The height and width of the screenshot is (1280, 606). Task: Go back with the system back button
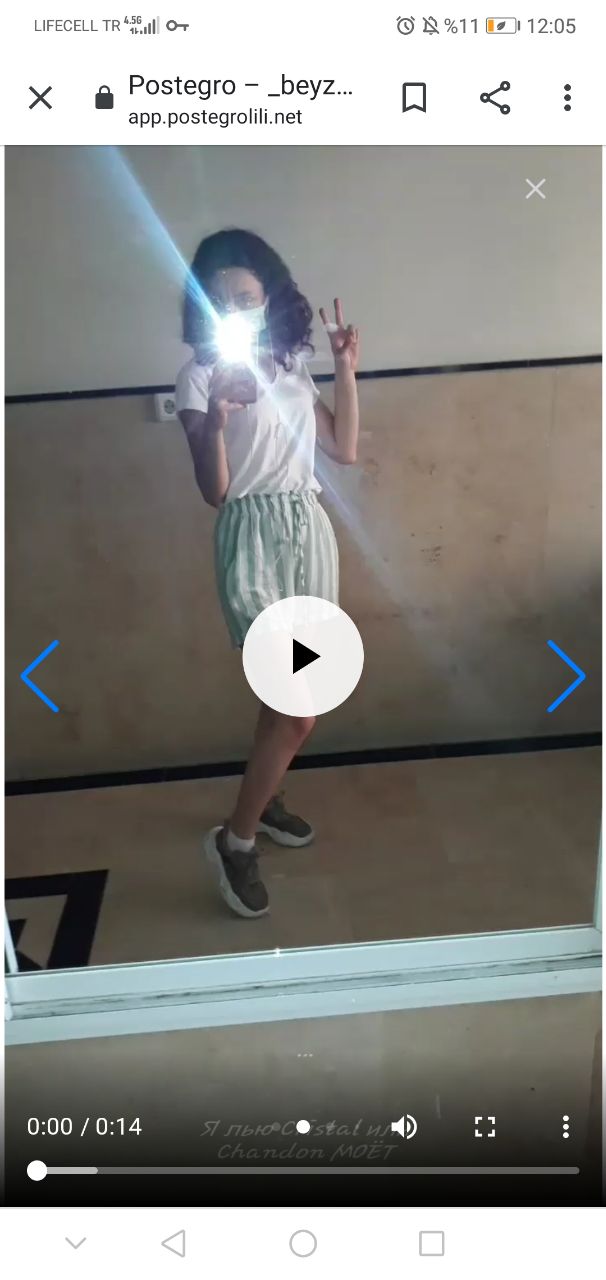(173, 1243)
